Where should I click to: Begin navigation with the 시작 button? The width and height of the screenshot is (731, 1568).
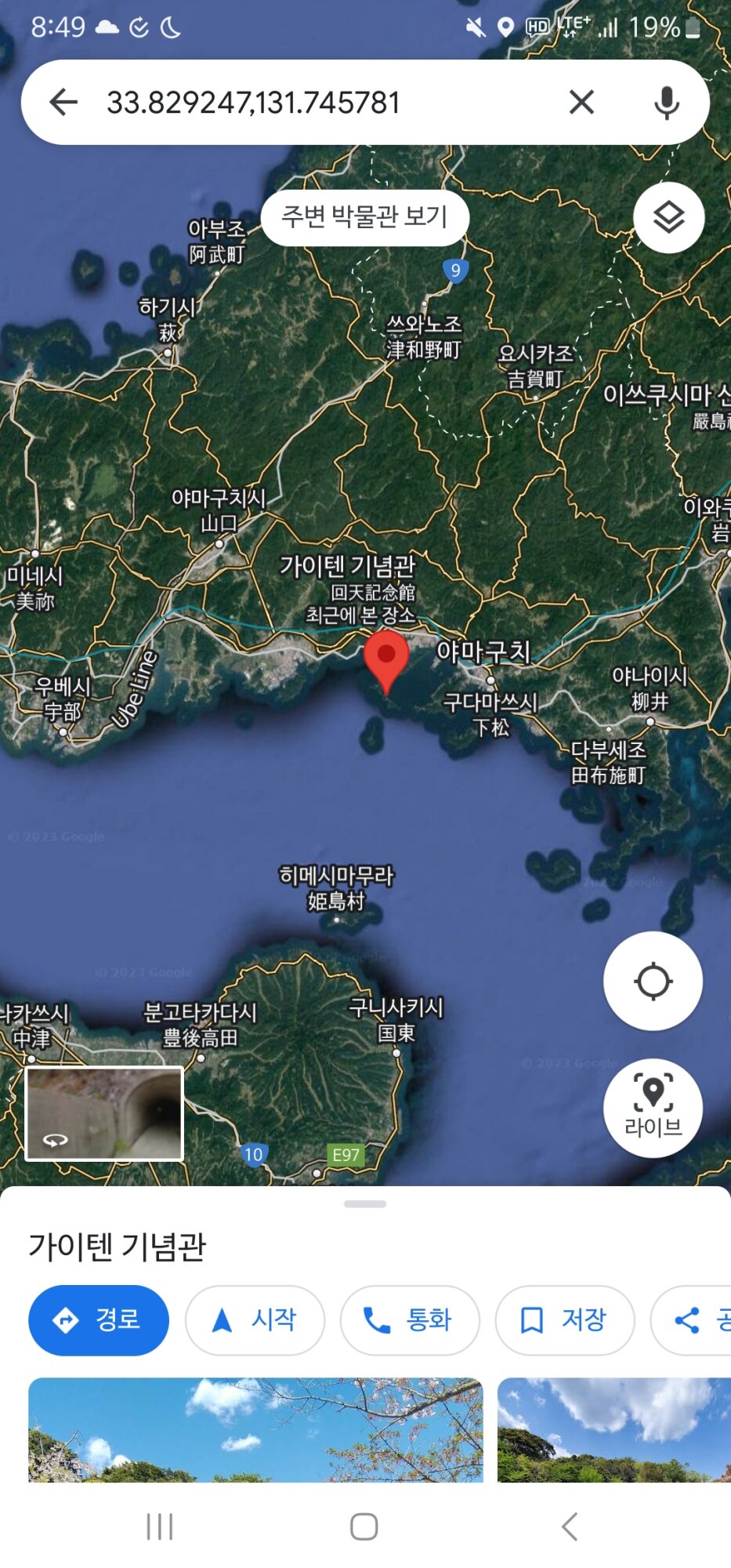click(255, 1320)
